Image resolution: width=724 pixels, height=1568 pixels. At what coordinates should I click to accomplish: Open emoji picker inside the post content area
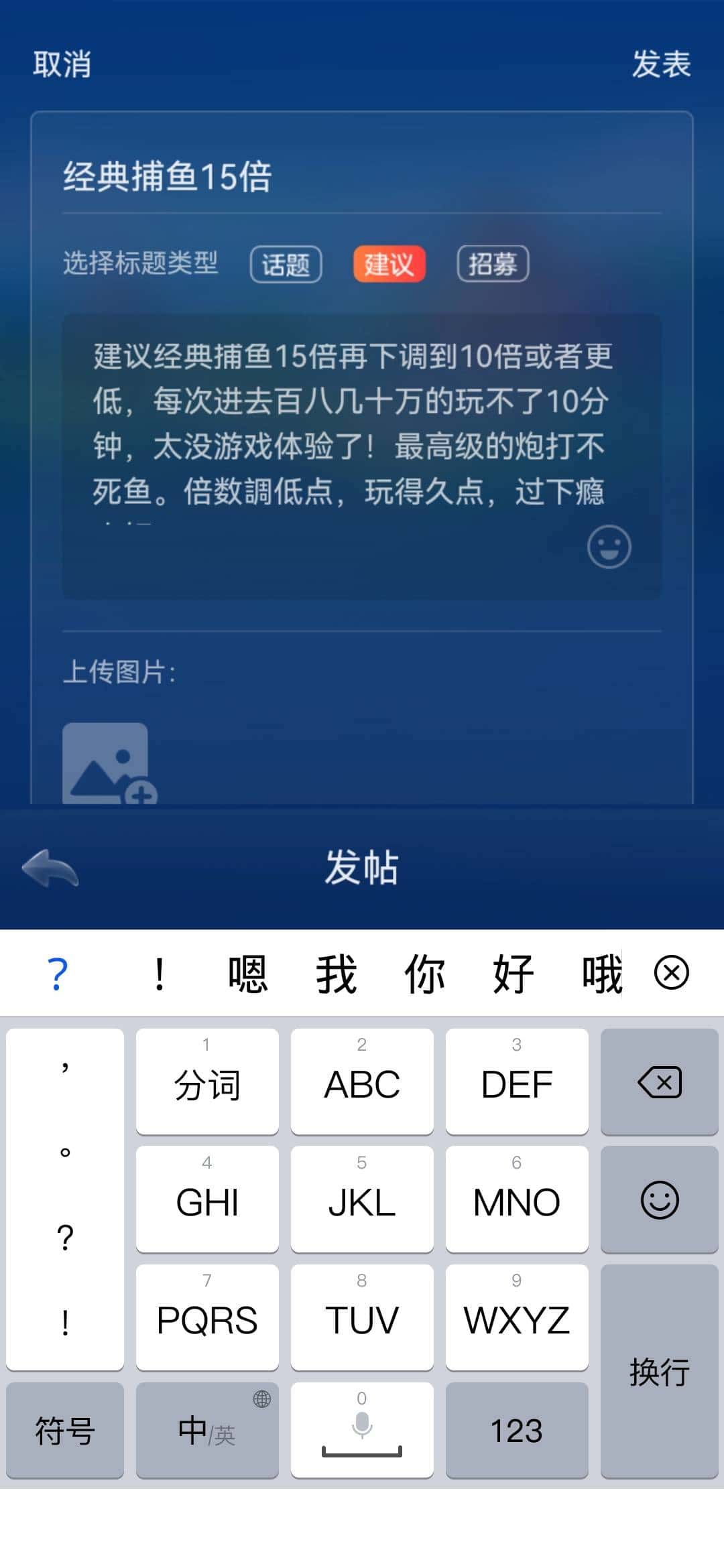pos(611,546)
